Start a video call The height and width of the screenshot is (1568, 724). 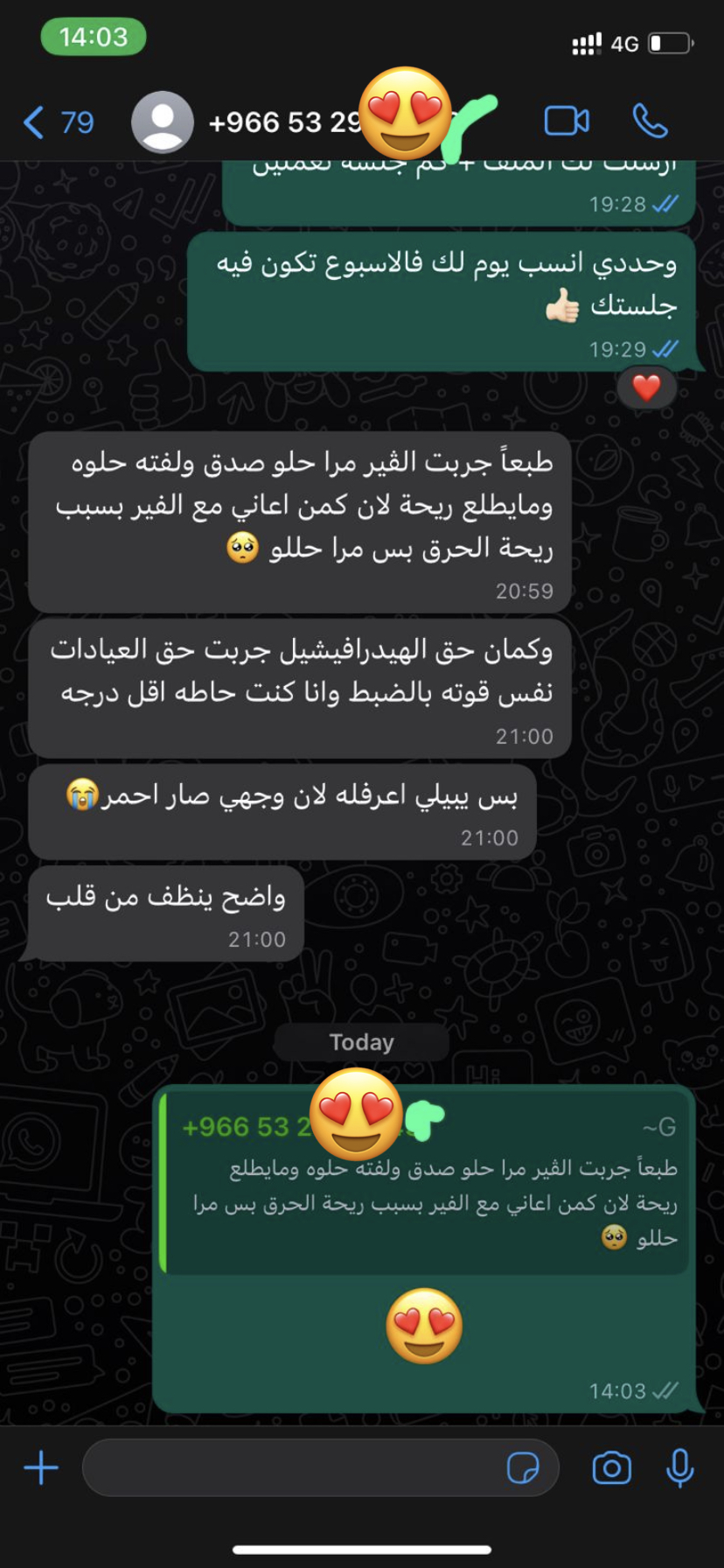pyautogui.click(x=567, y=122)
